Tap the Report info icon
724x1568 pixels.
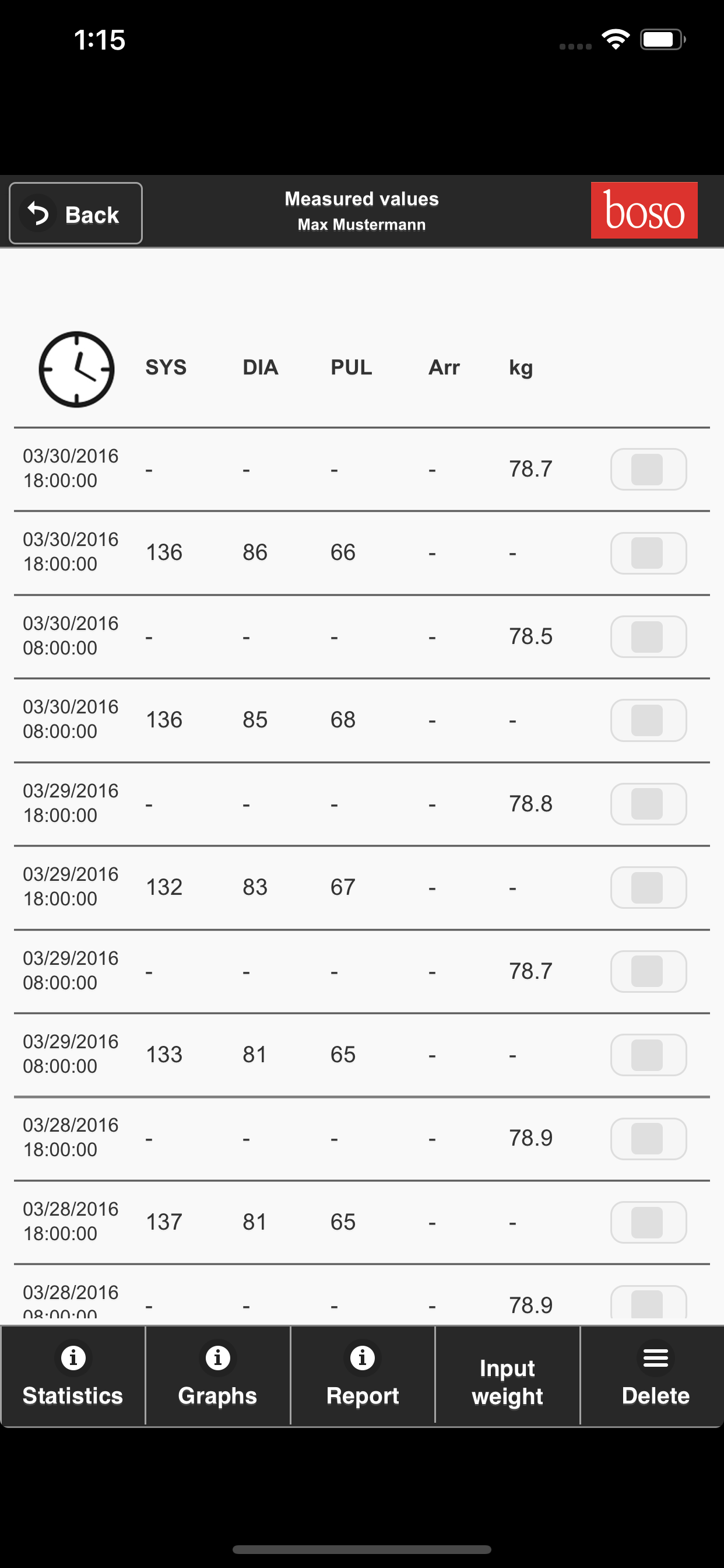(362, 1357)
